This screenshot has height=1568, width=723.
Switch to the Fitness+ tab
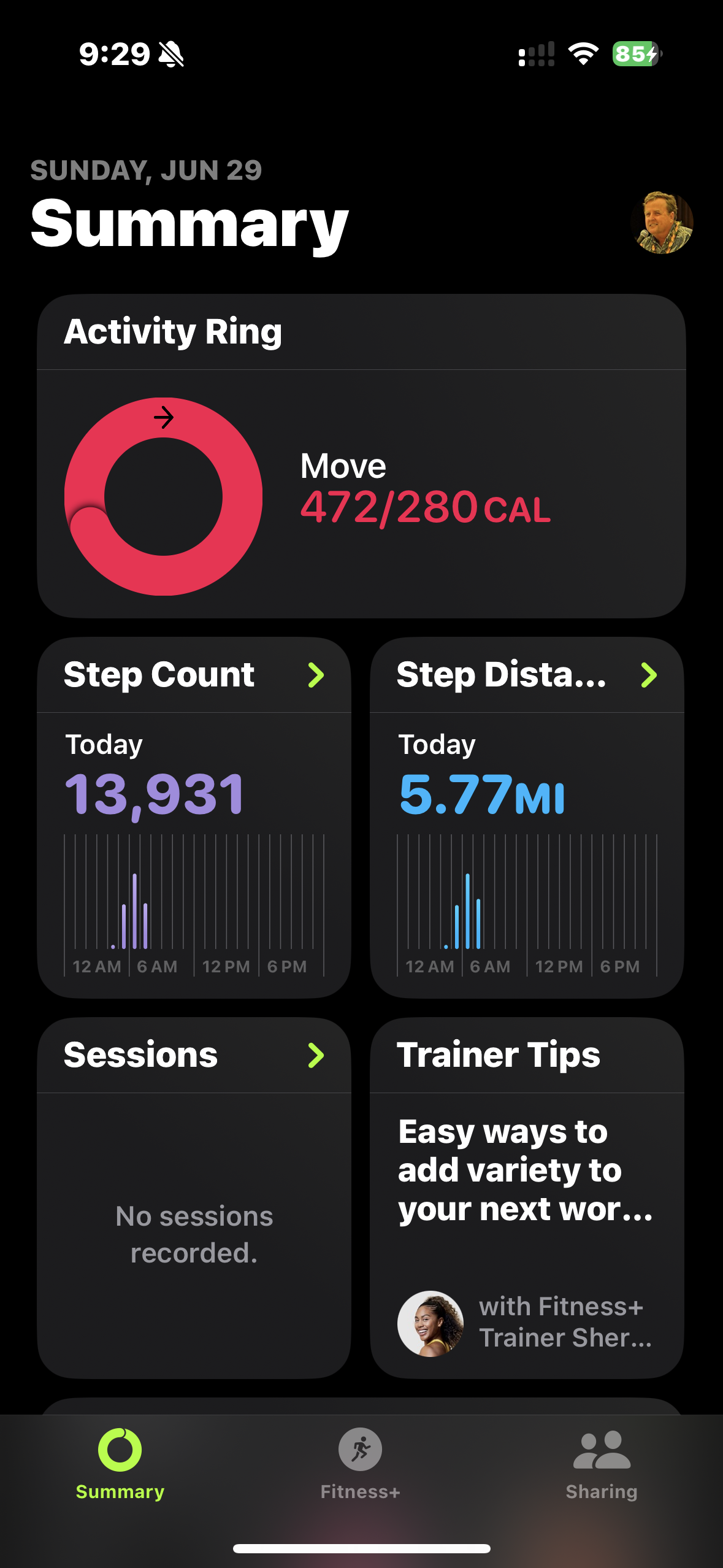tap(361, 1463)
